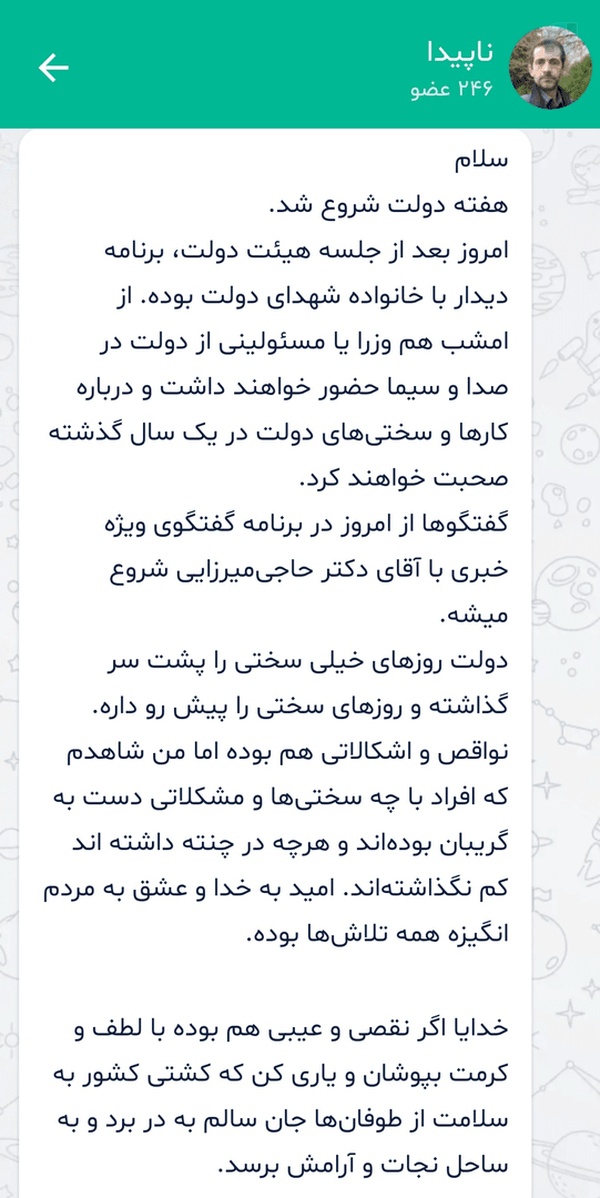Tap the back arrow in the header
This screenshot has width=600, height=1198.
click(54, 68)
